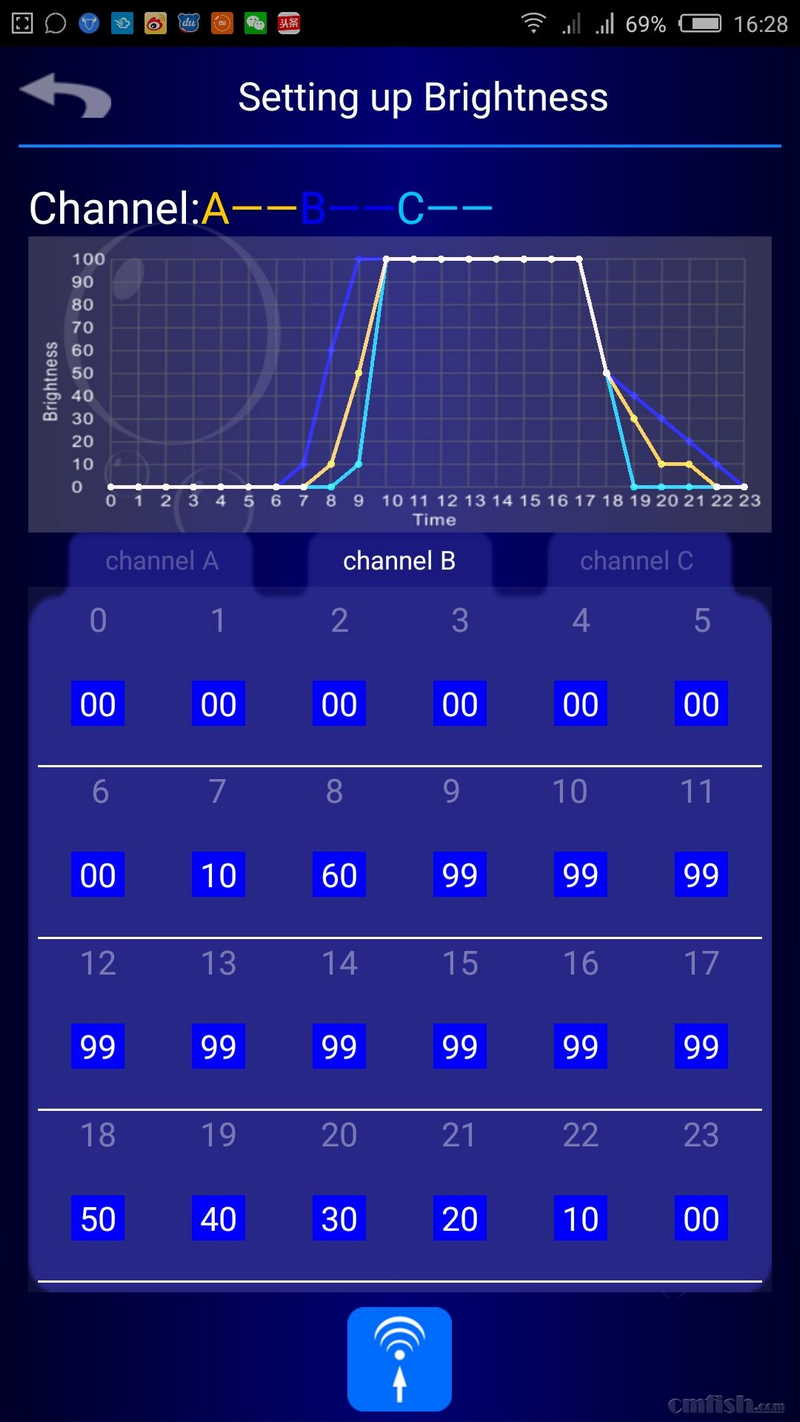Edit the brightness value for hour 20

[x=339, y=1218]
